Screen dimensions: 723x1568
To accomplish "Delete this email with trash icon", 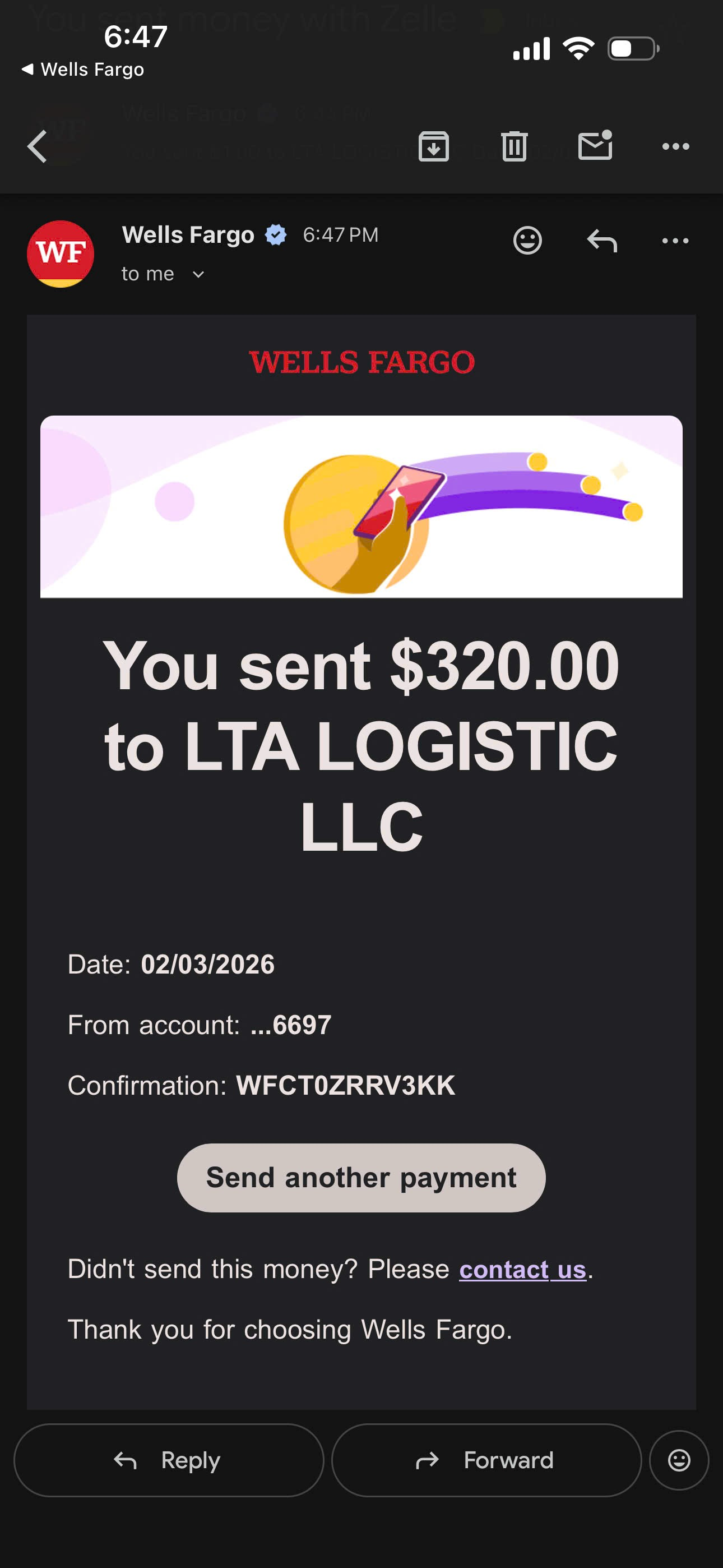I will point(515,147).
